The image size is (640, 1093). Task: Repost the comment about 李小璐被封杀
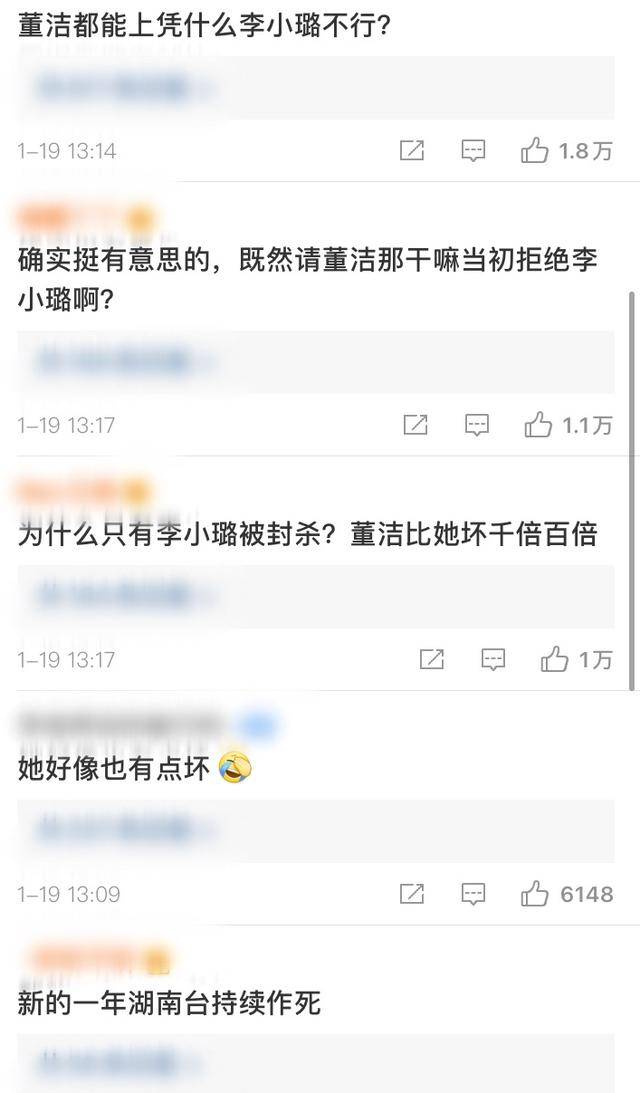tap(431, 659)
